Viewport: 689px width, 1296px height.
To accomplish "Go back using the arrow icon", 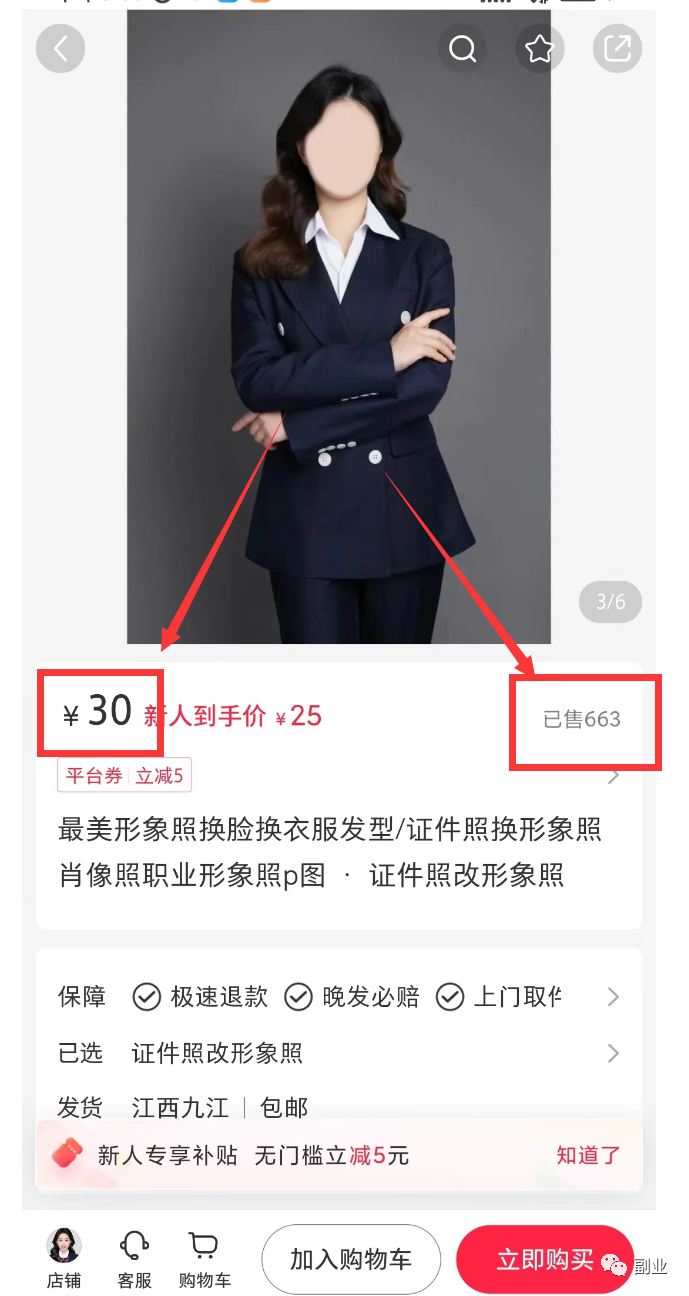I will 61,48.
